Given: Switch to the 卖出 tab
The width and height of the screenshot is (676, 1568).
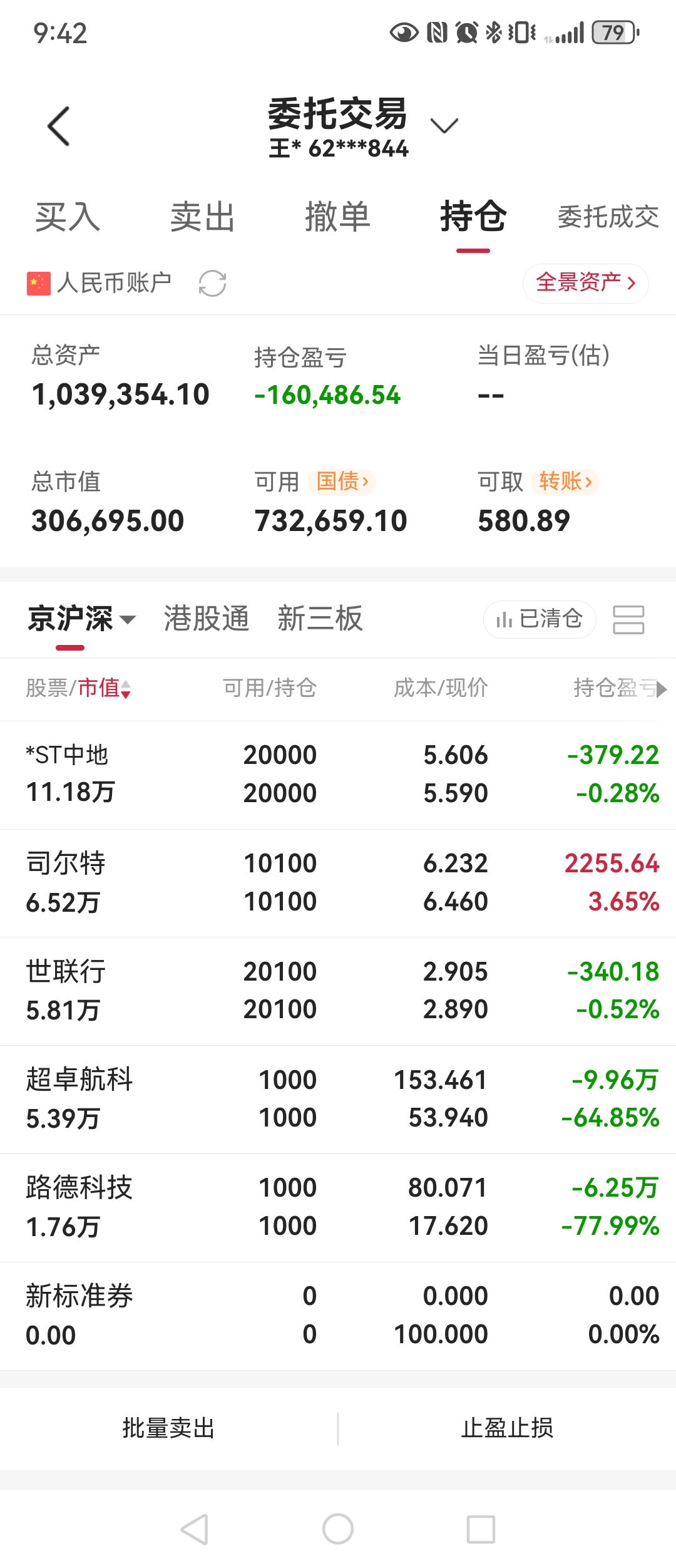Looking at the screenshot, I should tap(203, 217).
